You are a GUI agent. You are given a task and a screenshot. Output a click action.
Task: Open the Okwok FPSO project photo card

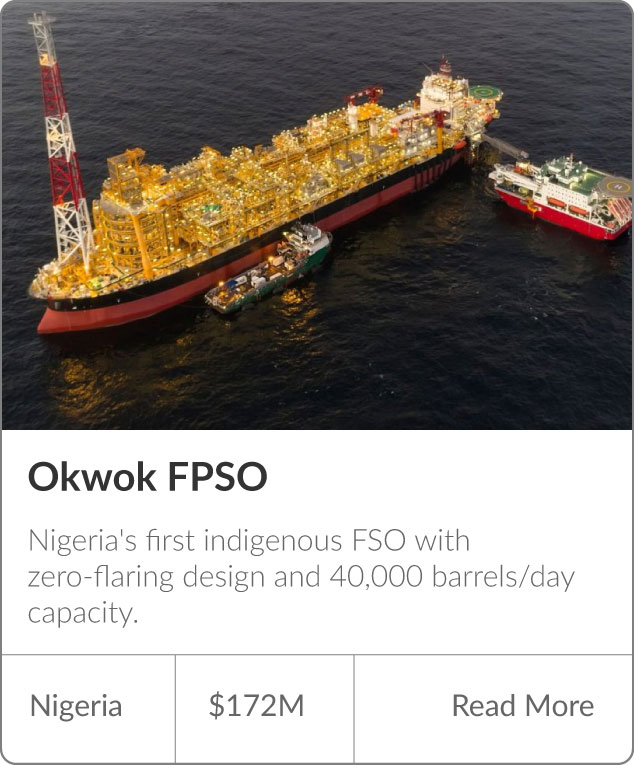317,215
